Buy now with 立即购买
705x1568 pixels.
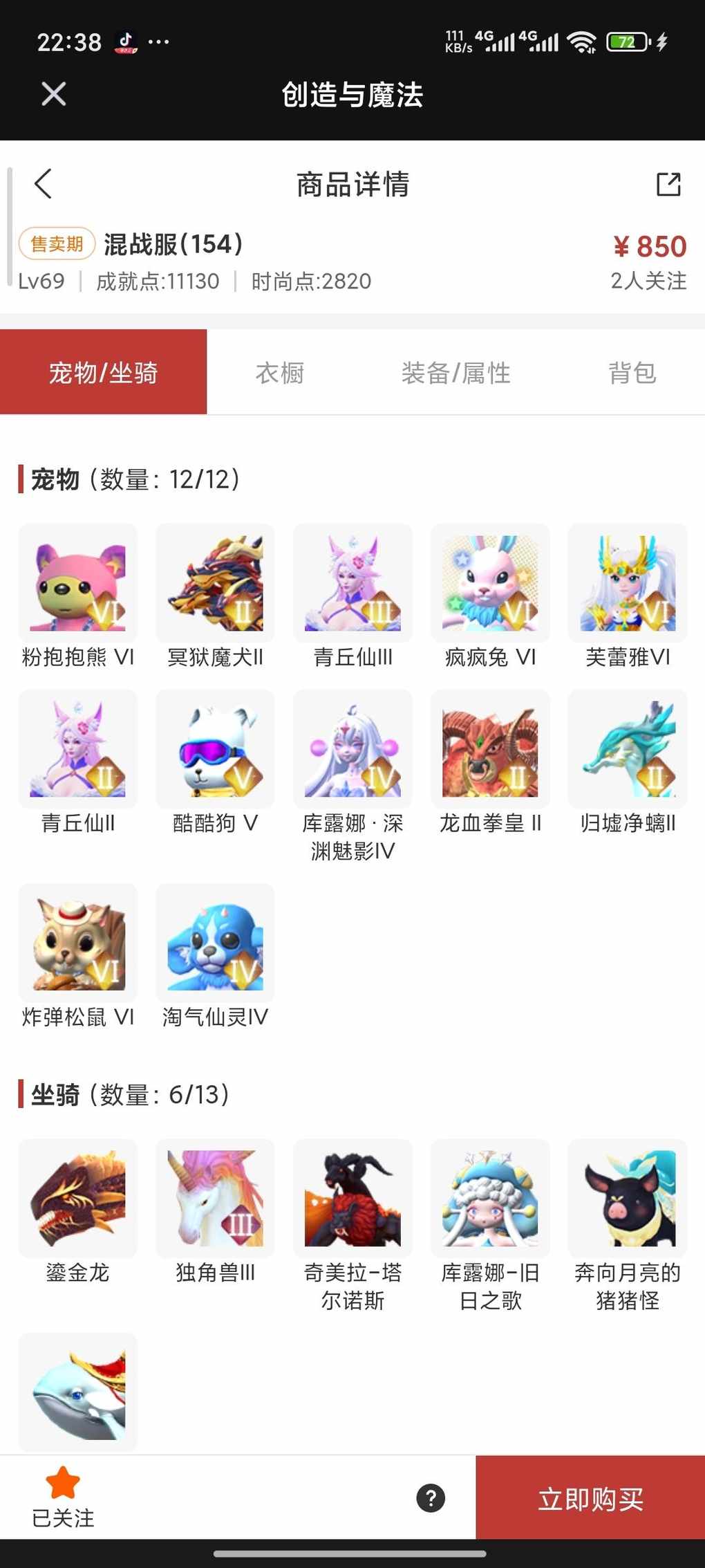(590, 1498)
